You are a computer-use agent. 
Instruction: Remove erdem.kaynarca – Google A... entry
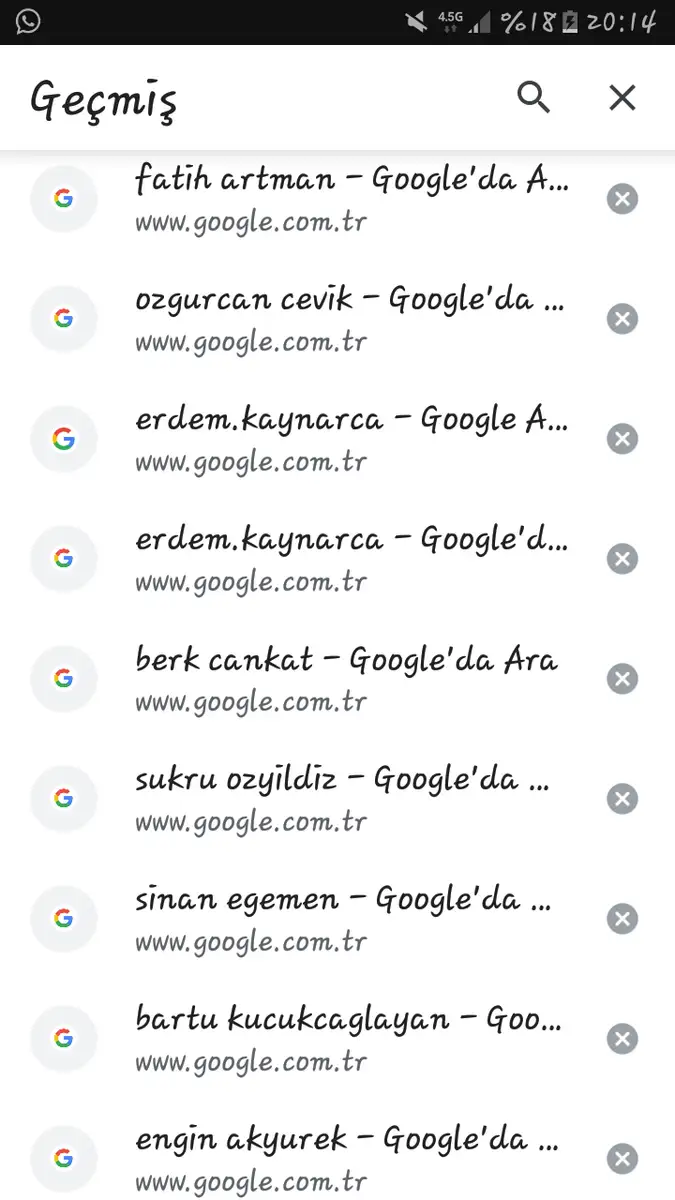tap(622, 439)
